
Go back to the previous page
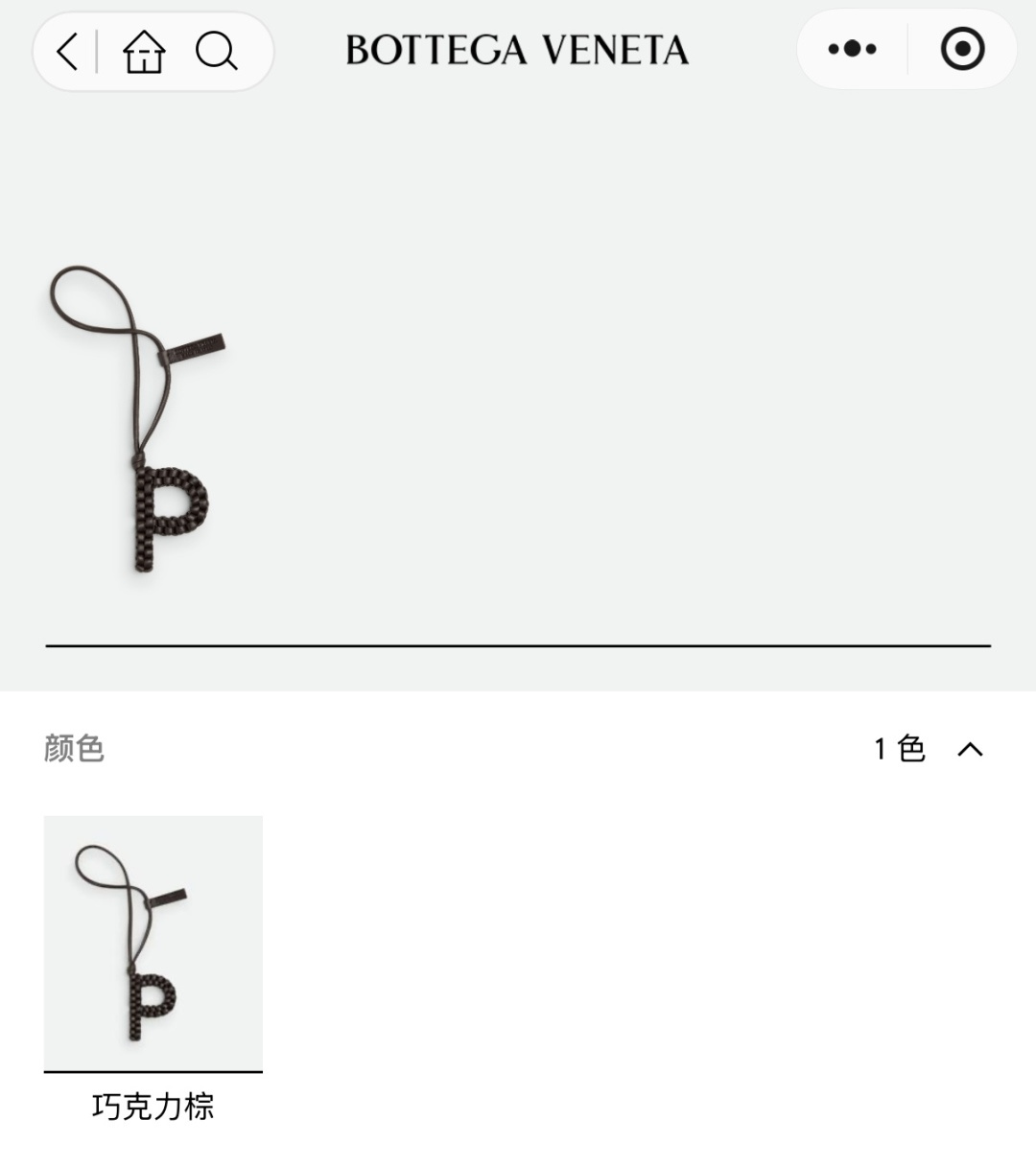(x=67, y=51)
